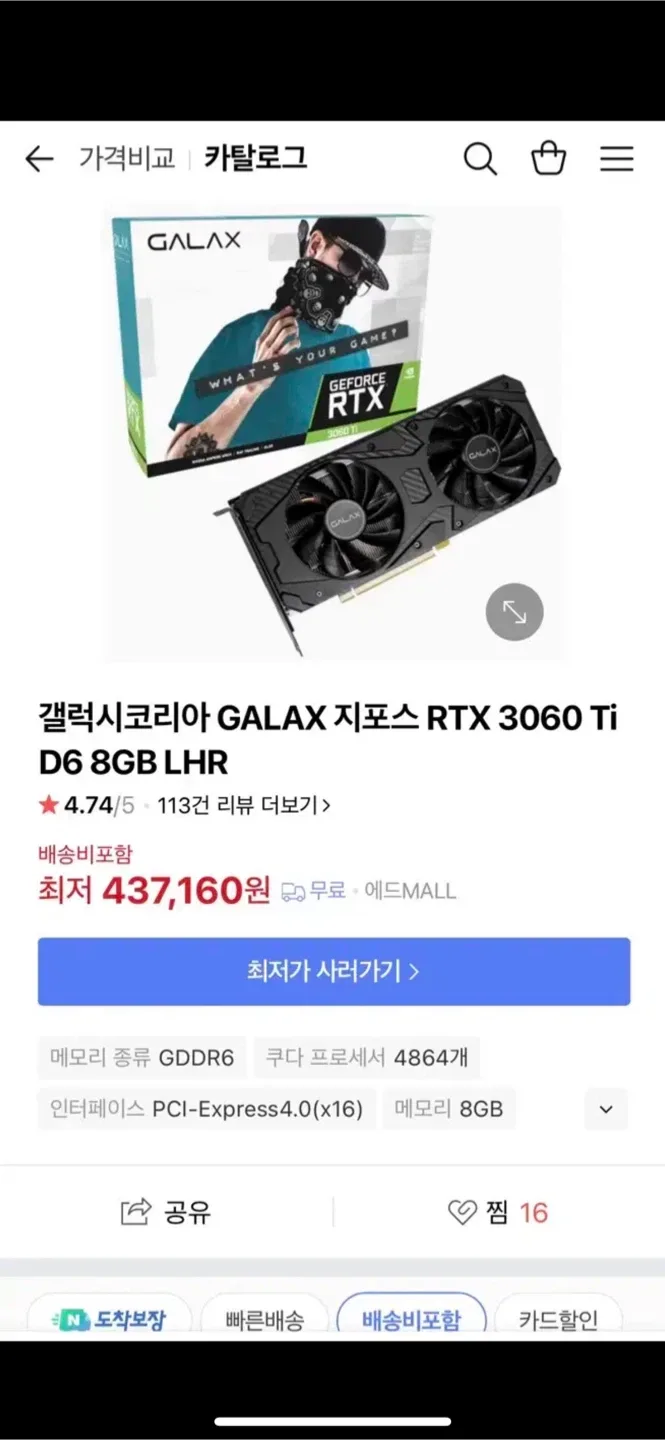Tap 최저가 사러가기 button
This screenshot has width=665, height=1440.
(x=333, y=971)
